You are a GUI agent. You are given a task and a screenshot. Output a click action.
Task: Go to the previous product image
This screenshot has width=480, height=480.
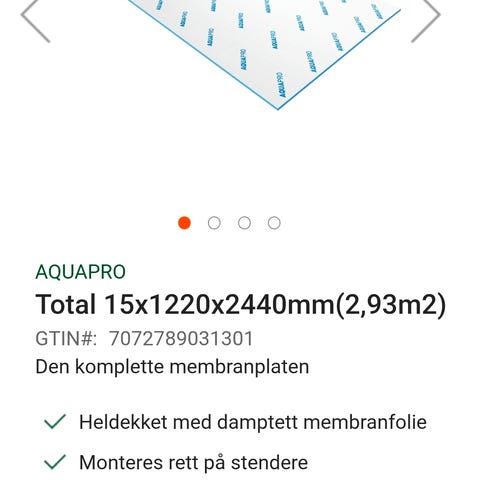pos(36,19)
